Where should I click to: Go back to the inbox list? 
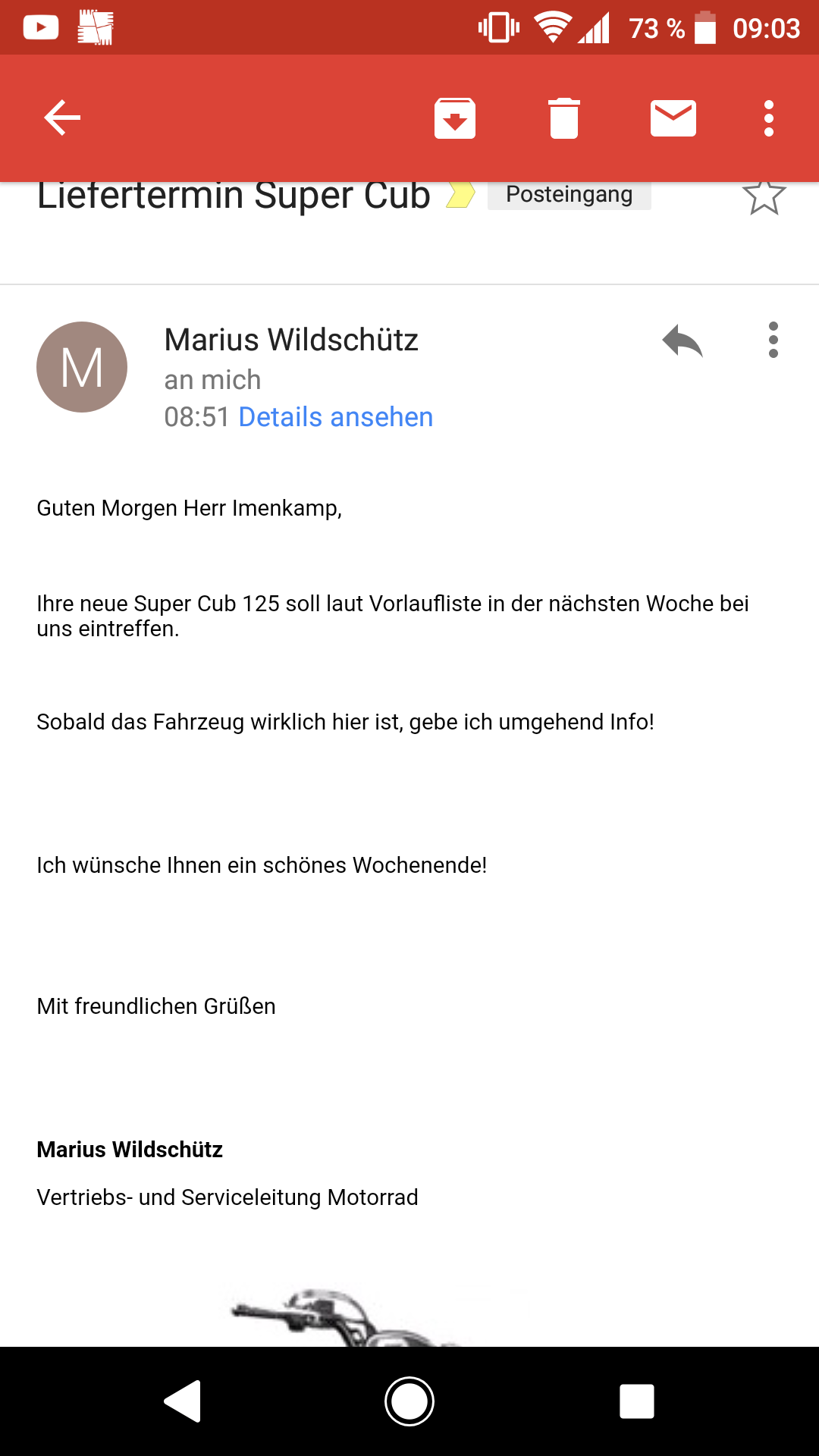click(62, 118)
